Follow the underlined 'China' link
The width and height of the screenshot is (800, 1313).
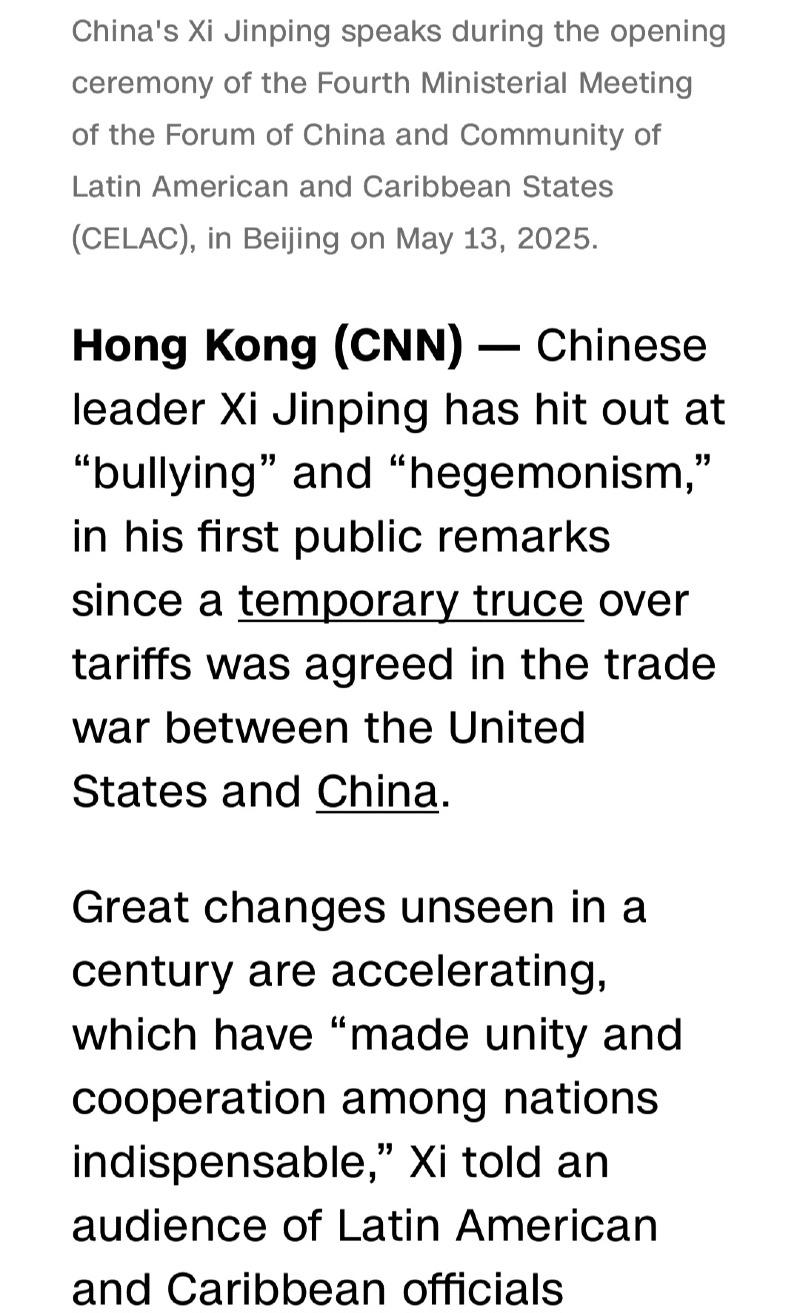[377, 792]
